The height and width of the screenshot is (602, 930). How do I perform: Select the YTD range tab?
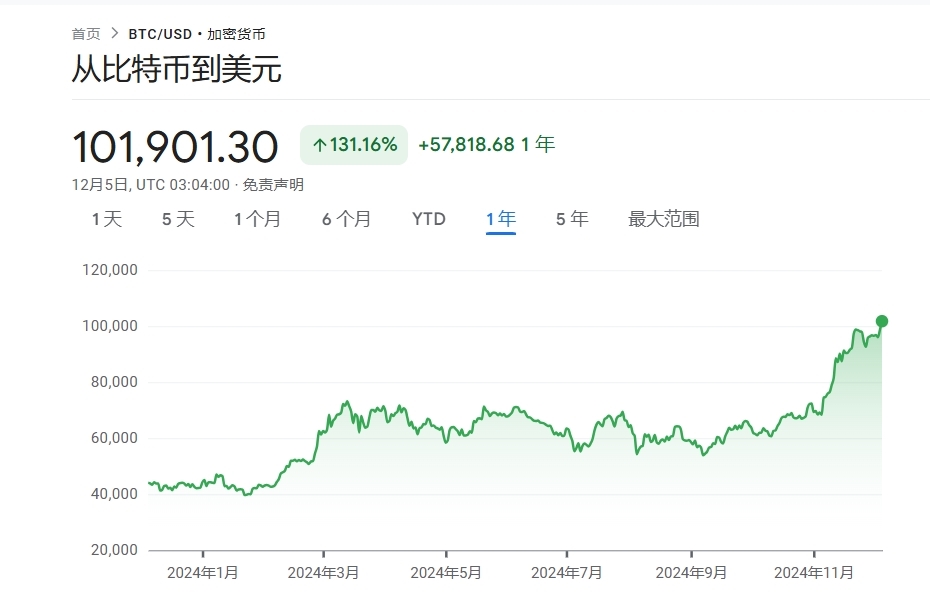click(429, 219)
